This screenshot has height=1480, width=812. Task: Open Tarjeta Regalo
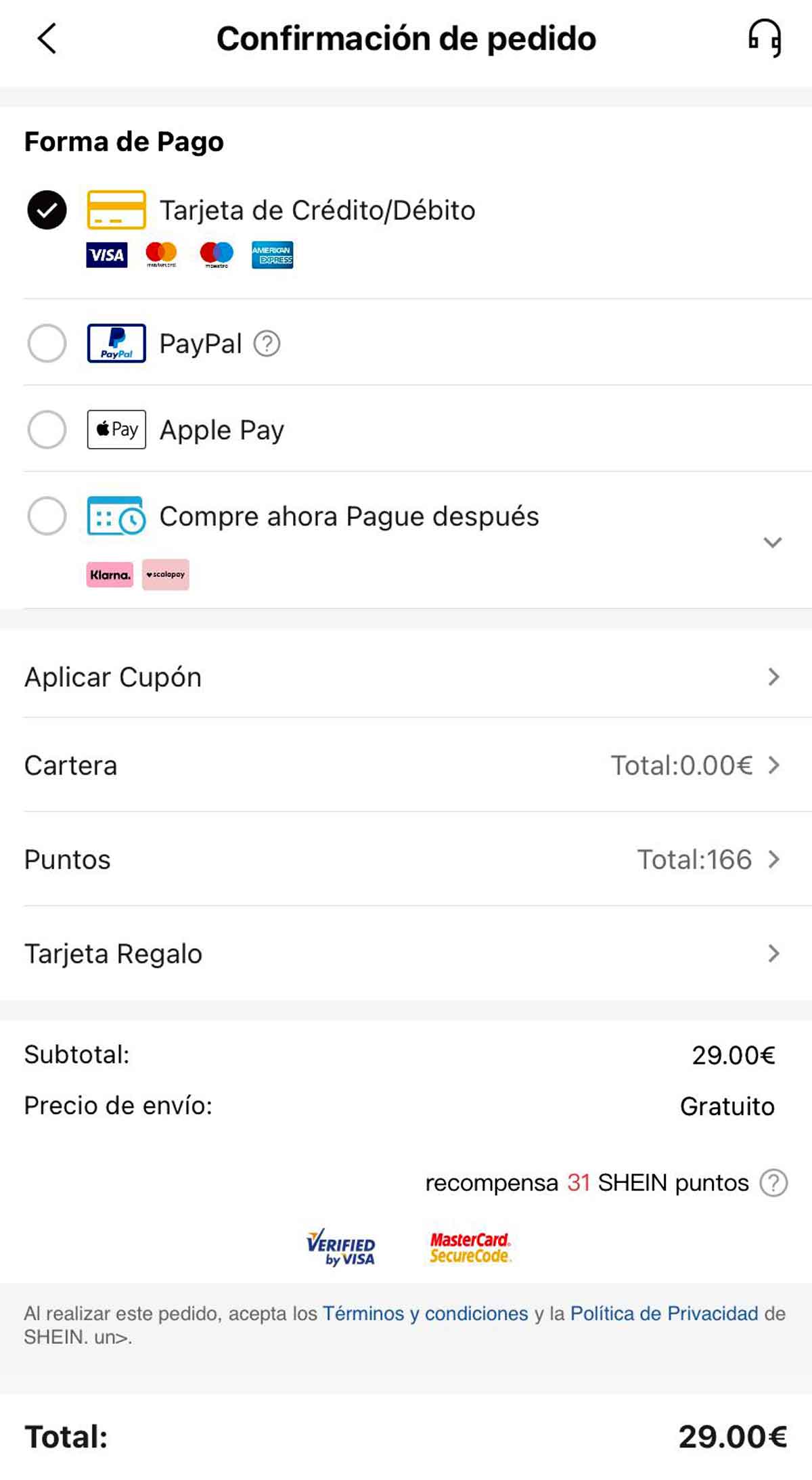pos(406,954)
